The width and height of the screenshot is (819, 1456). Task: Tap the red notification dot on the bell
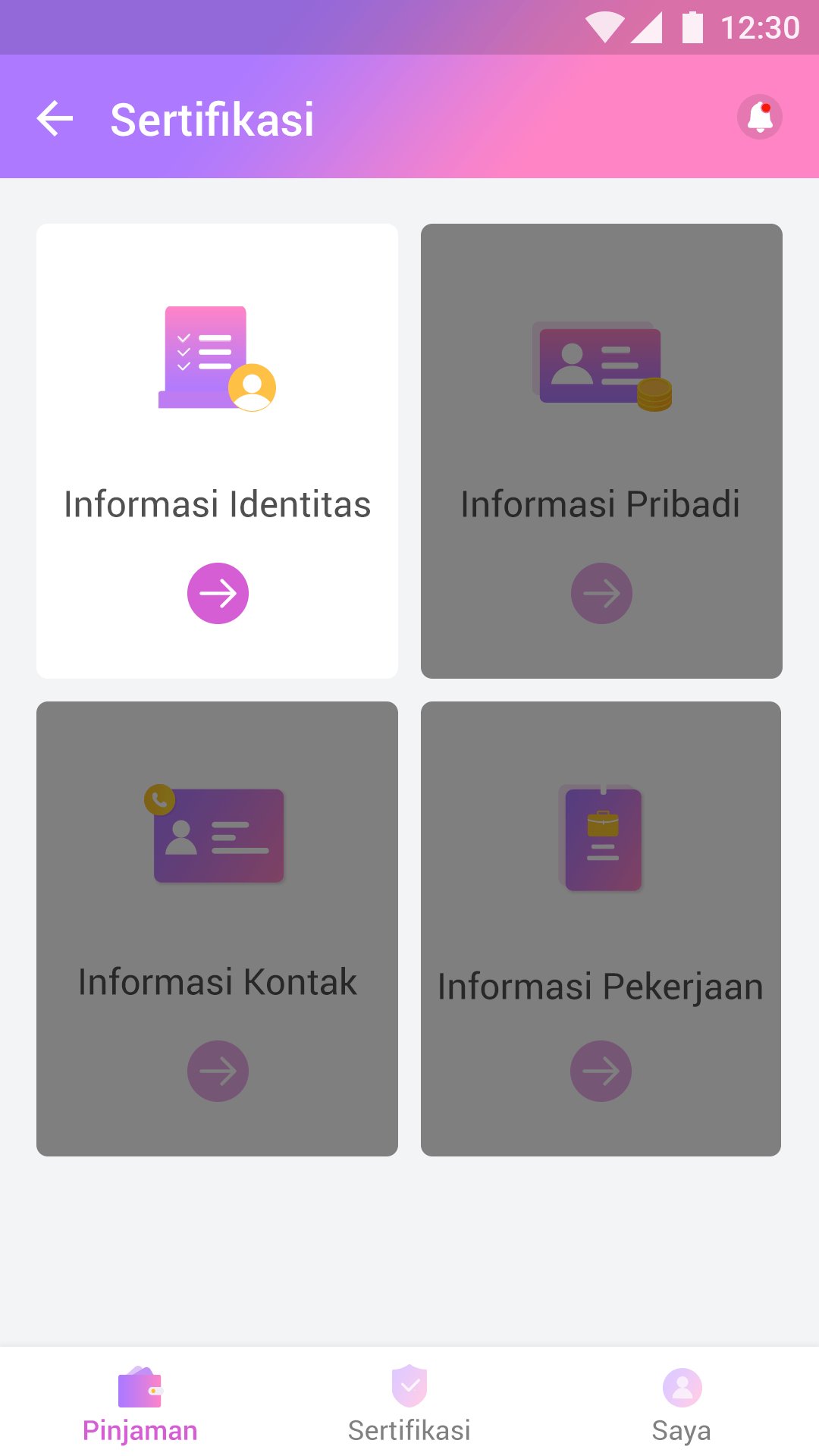767,106
